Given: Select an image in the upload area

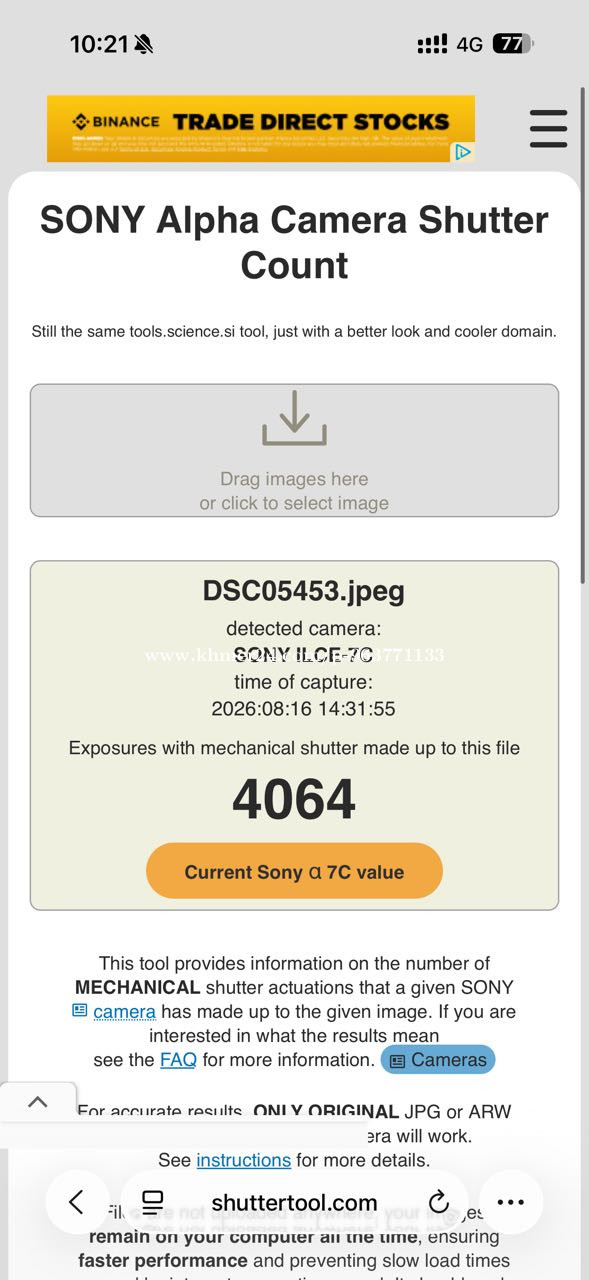Looking at the screenshot, I should pyautogui.click(x=294, y=450).
